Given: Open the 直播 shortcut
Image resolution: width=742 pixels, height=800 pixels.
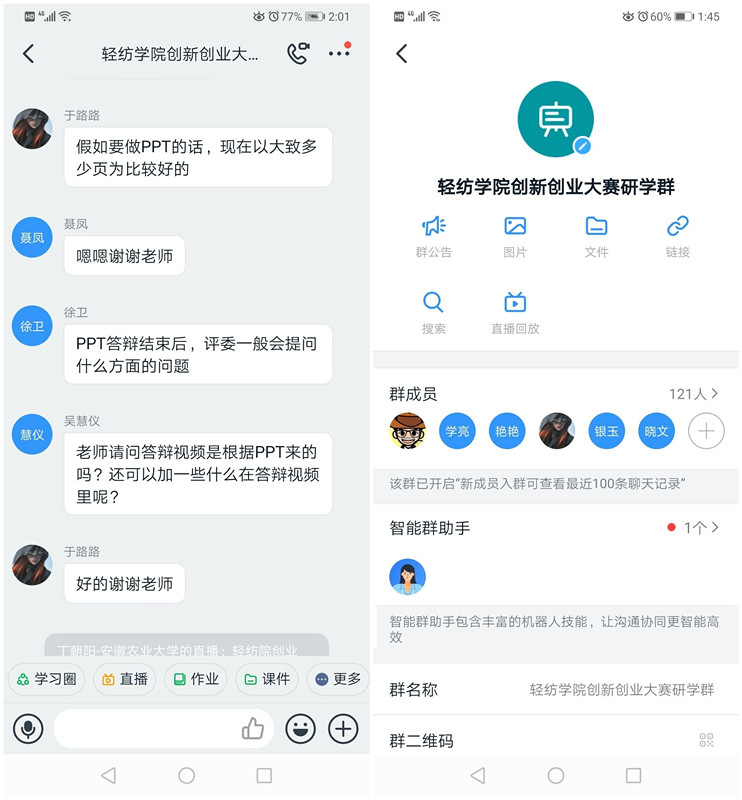Looking at the screenshot, I should 124,679.
